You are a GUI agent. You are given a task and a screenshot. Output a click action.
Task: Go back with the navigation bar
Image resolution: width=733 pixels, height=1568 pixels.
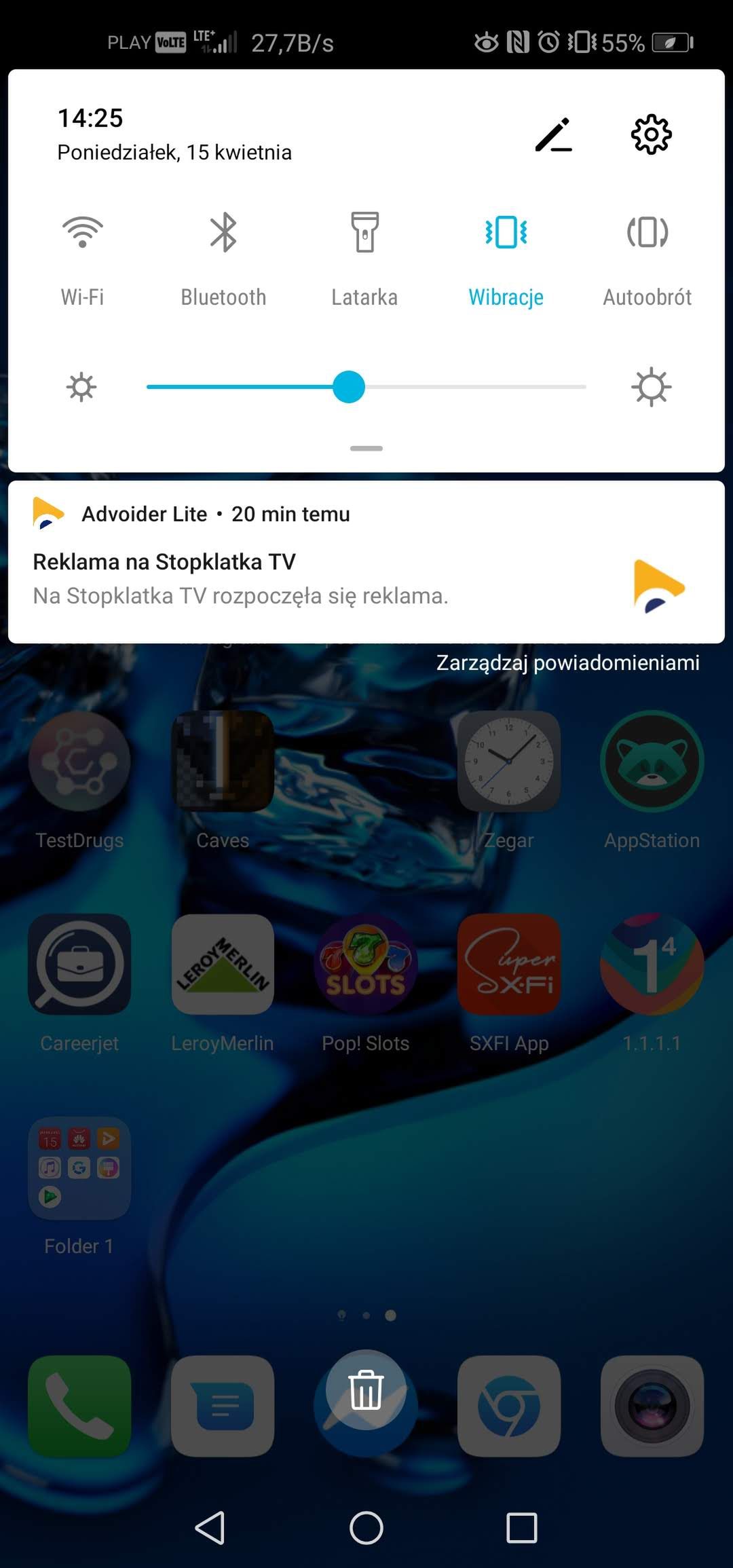click(x=210, y=1528)
